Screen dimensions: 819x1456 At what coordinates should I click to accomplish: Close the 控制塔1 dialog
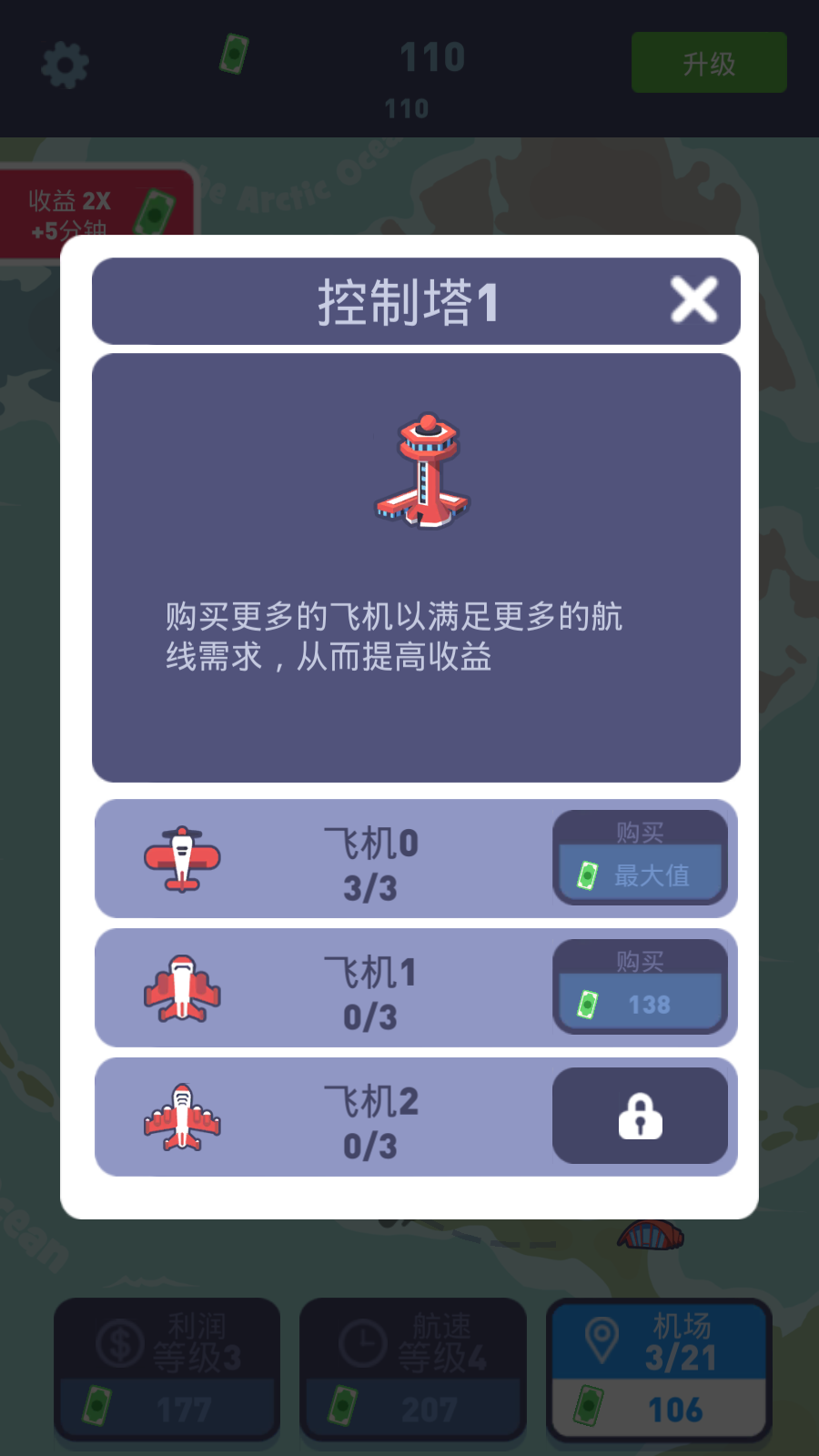pos(693,300)
